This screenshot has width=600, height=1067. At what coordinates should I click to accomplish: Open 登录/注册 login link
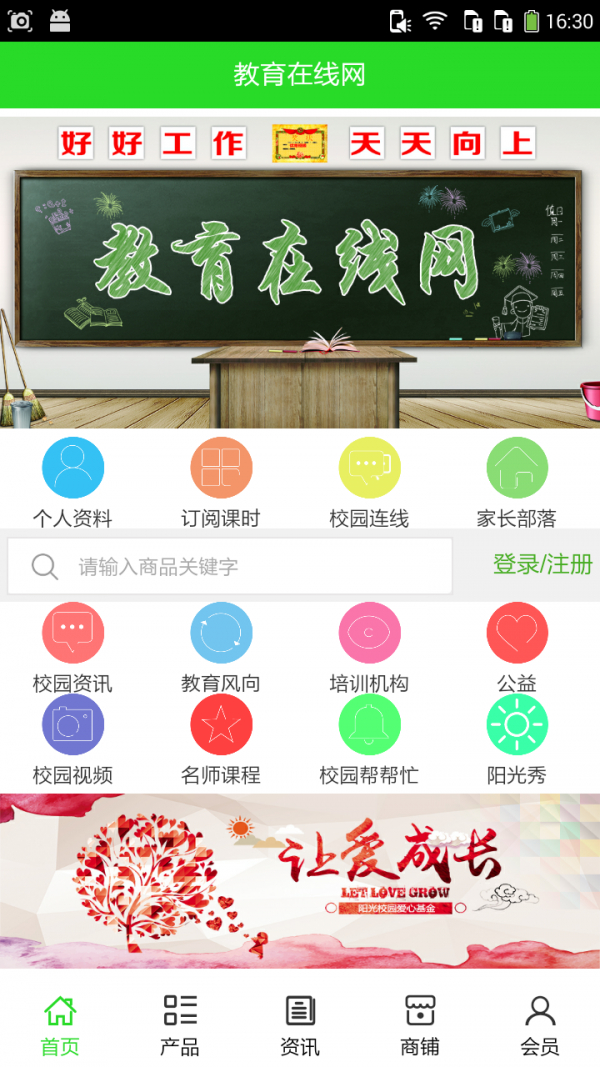click(542, 565)
